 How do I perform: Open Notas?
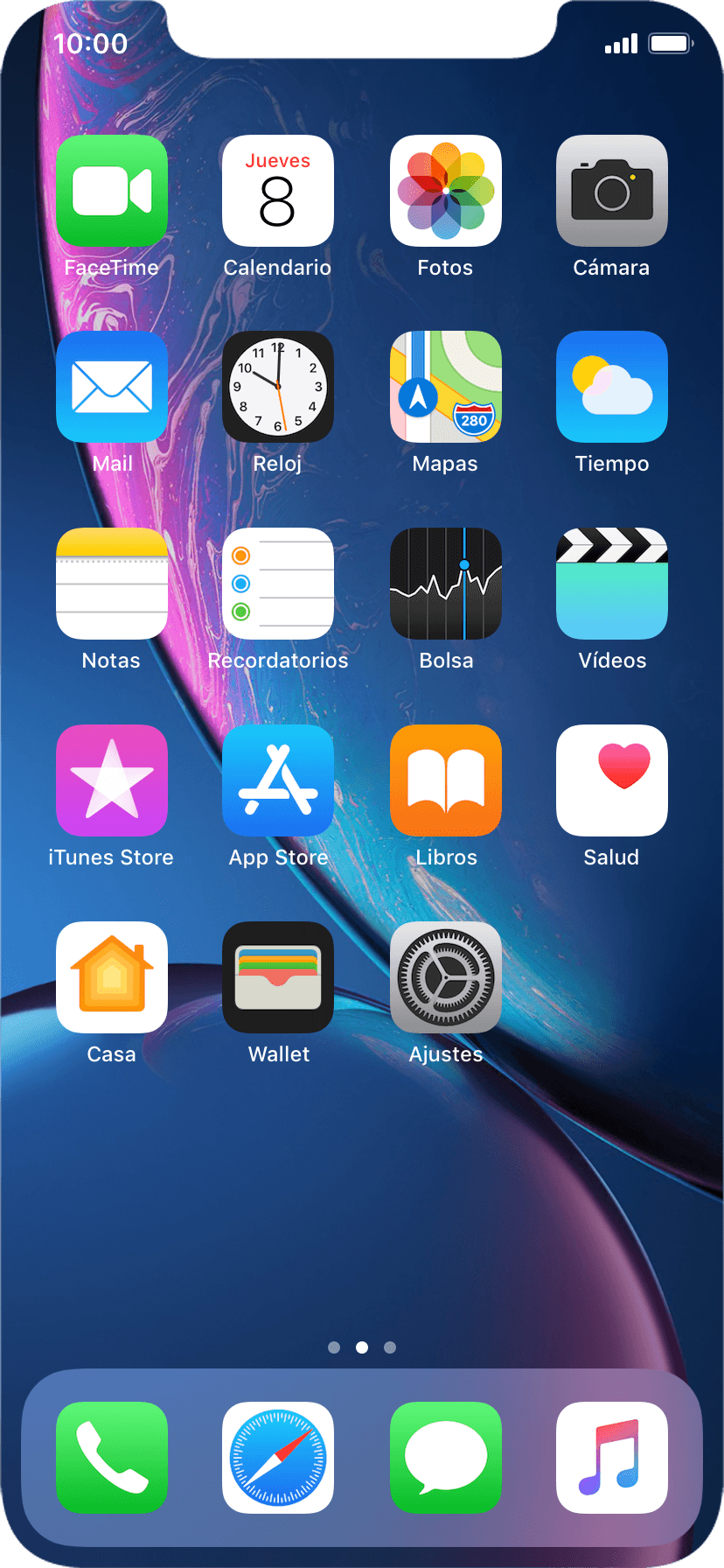tap(112, 584)
